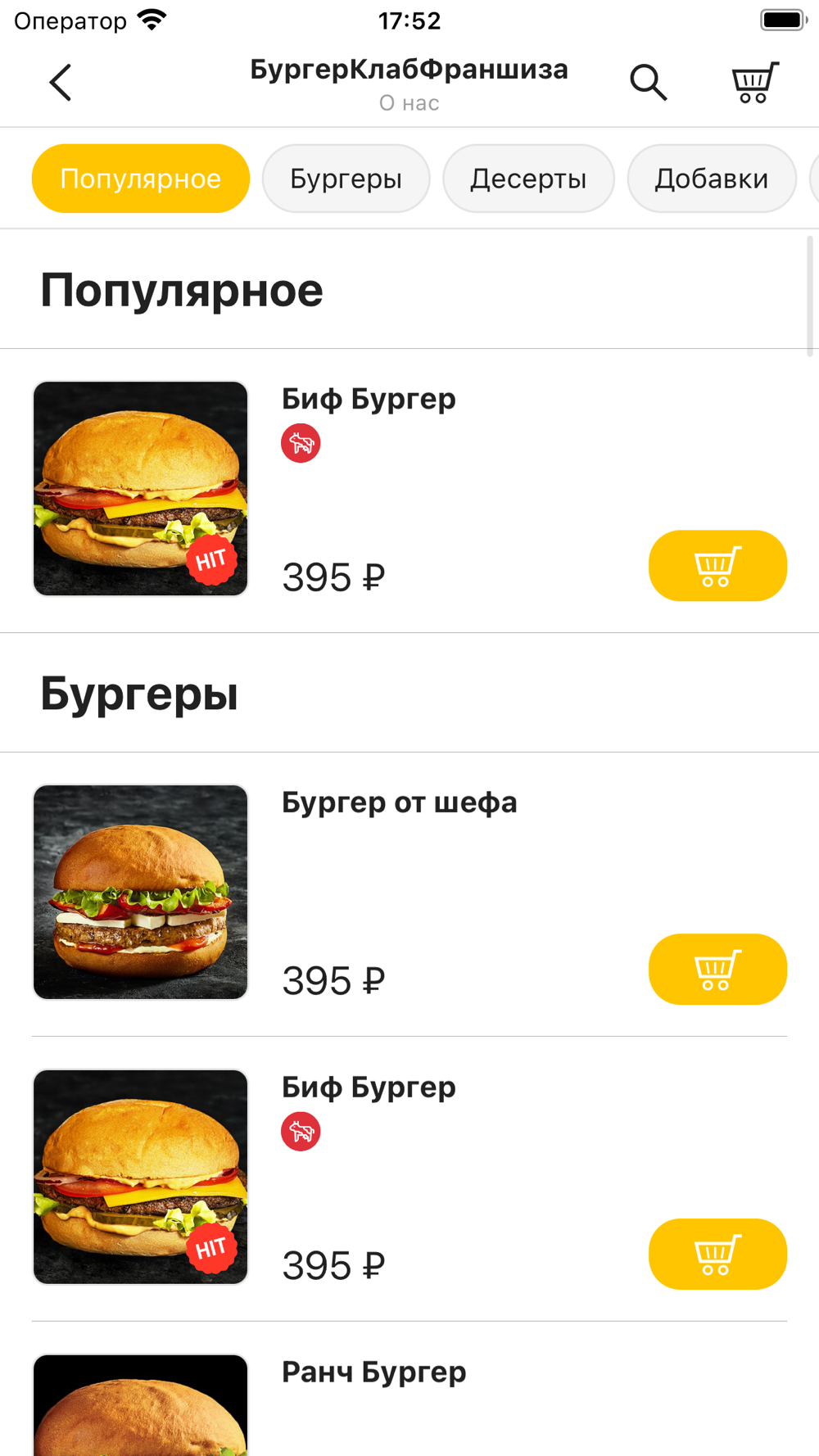The height and width of the screenshot is (1456, 819).
Task: Add Биф Бургер from Популярное to cart
Action: (x=717, y=566)
